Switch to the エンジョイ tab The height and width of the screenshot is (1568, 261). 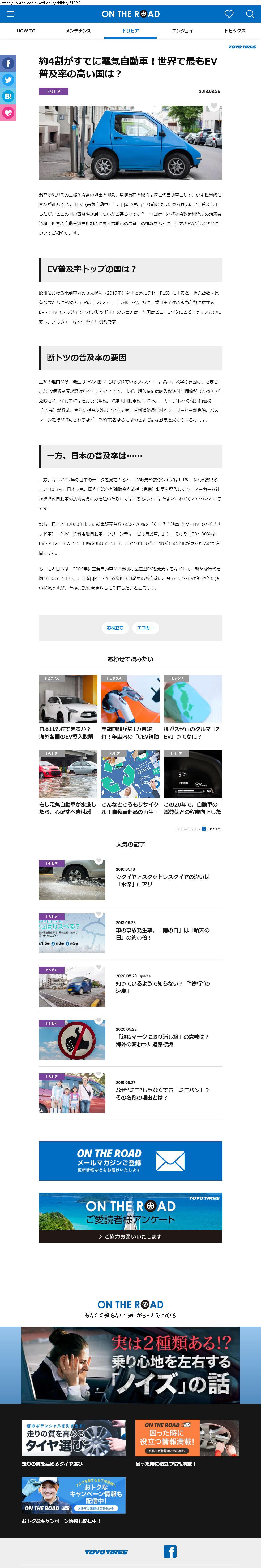[x=182, y=31]
